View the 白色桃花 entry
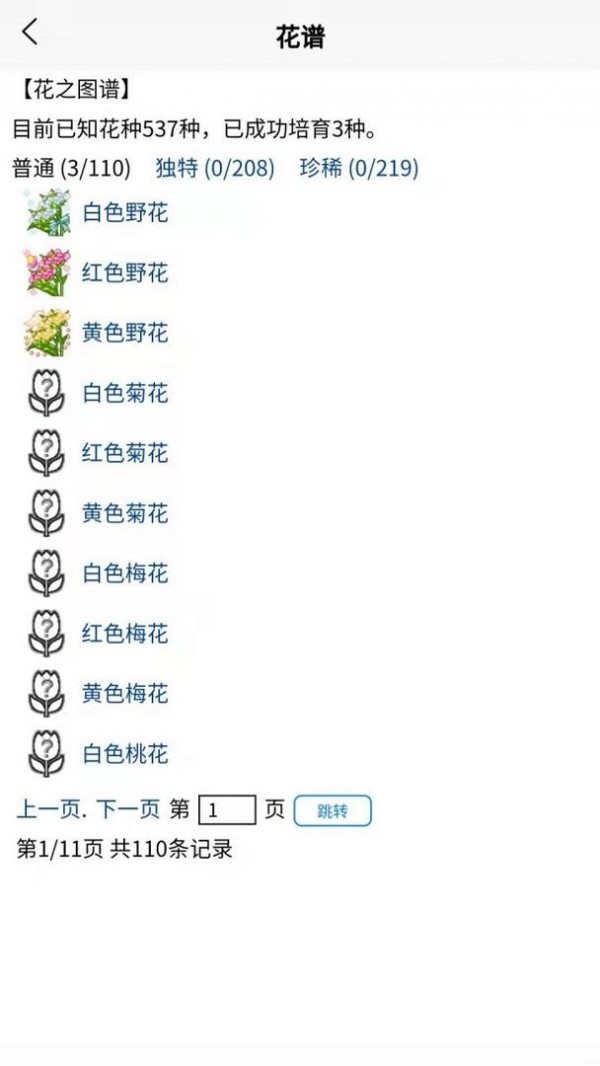 coord(125,753)
